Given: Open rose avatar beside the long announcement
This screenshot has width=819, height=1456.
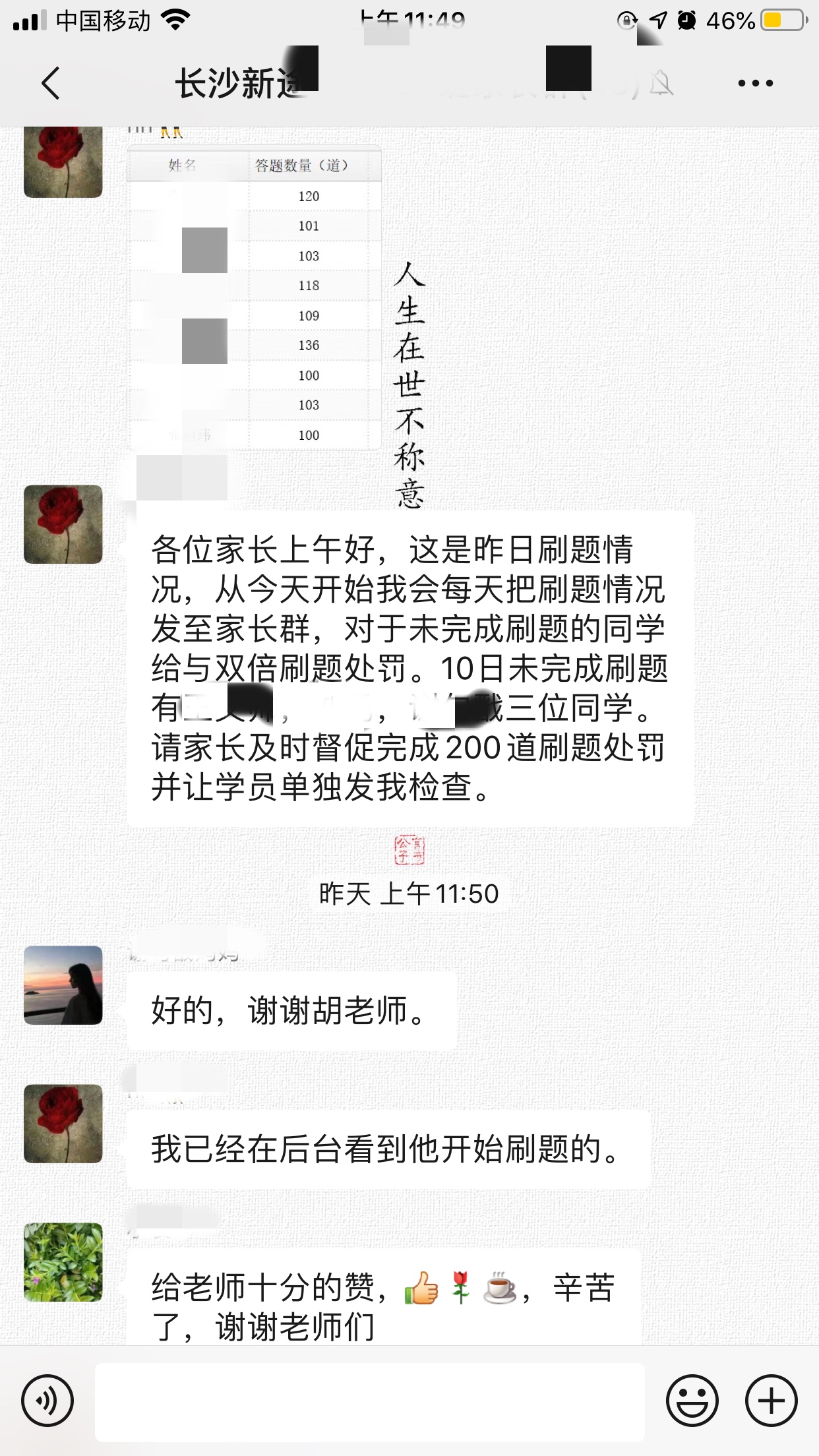Looking at the screenshot, I should 63,525.
